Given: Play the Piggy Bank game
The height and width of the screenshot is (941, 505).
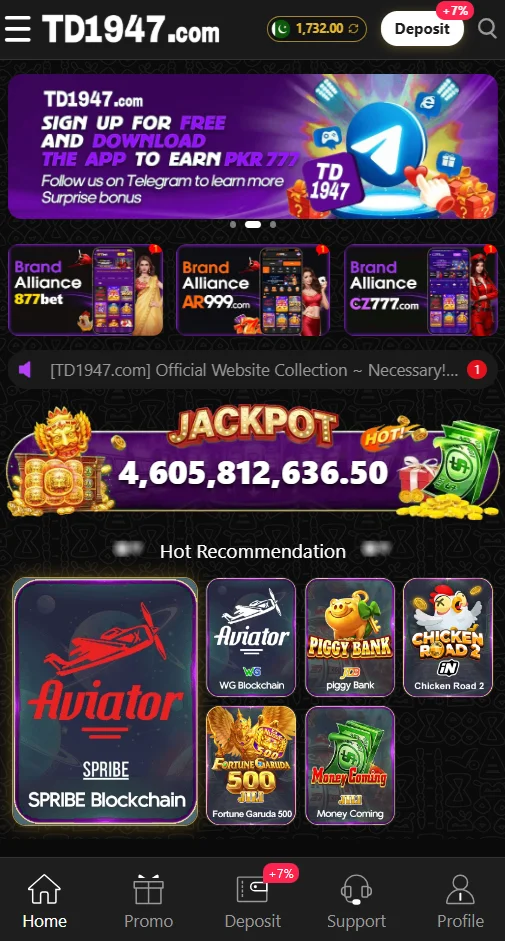Looking at the screenshot, I should pos(350,637).
